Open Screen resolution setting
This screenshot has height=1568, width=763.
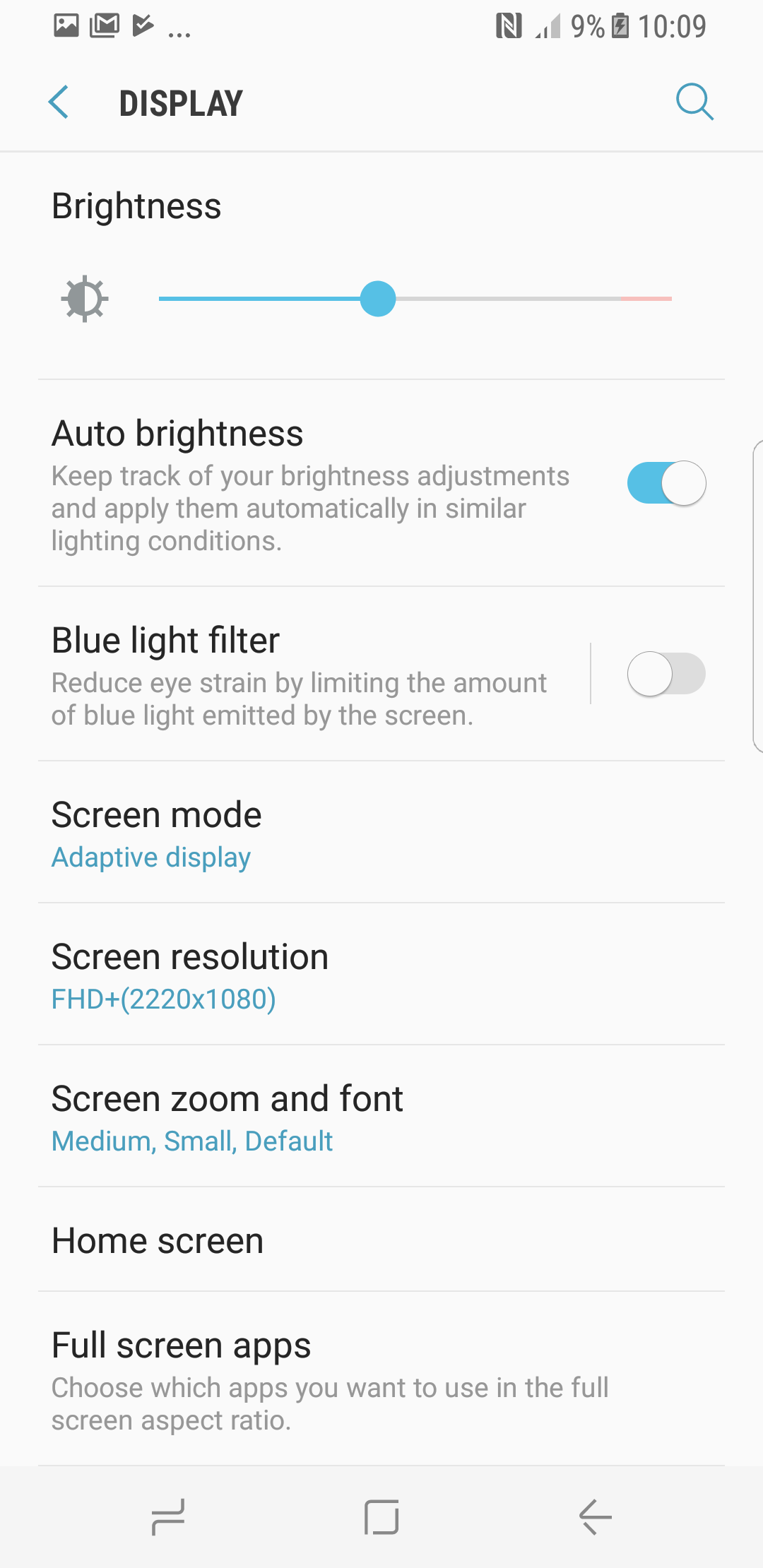click(x=381, y=975)
